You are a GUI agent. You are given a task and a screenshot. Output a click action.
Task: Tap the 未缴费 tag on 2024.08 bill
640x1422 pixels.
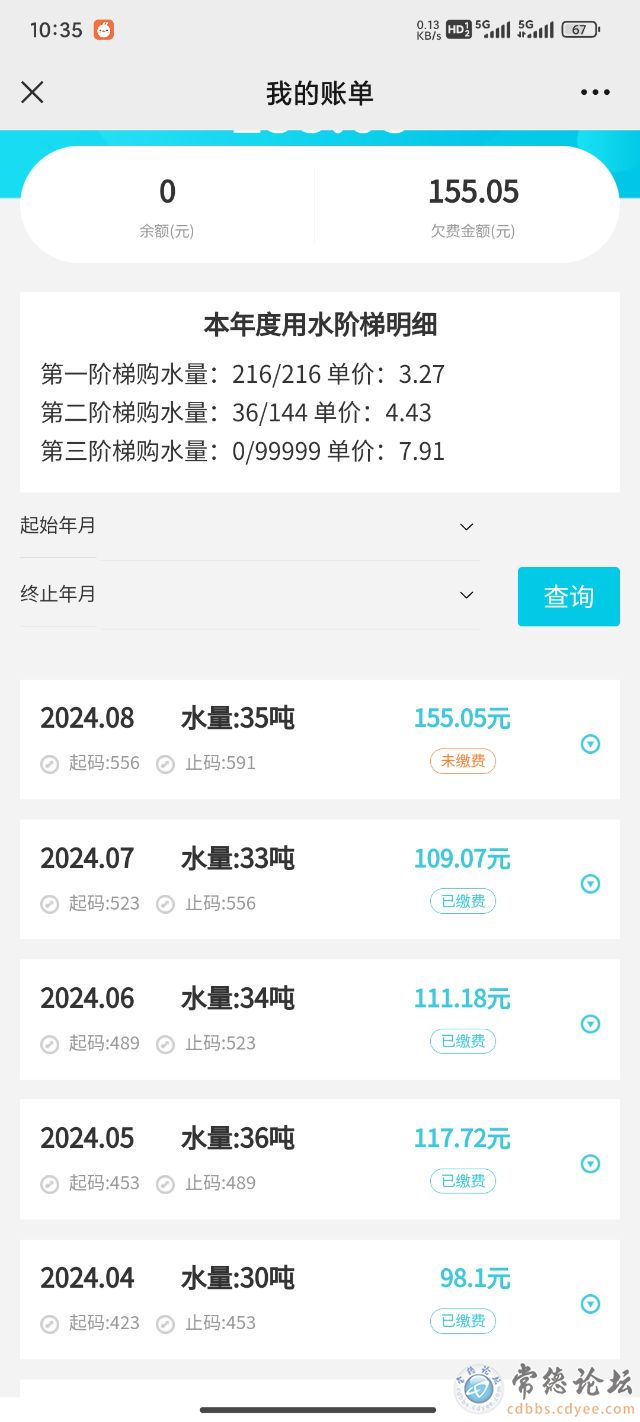click(463, 762)
